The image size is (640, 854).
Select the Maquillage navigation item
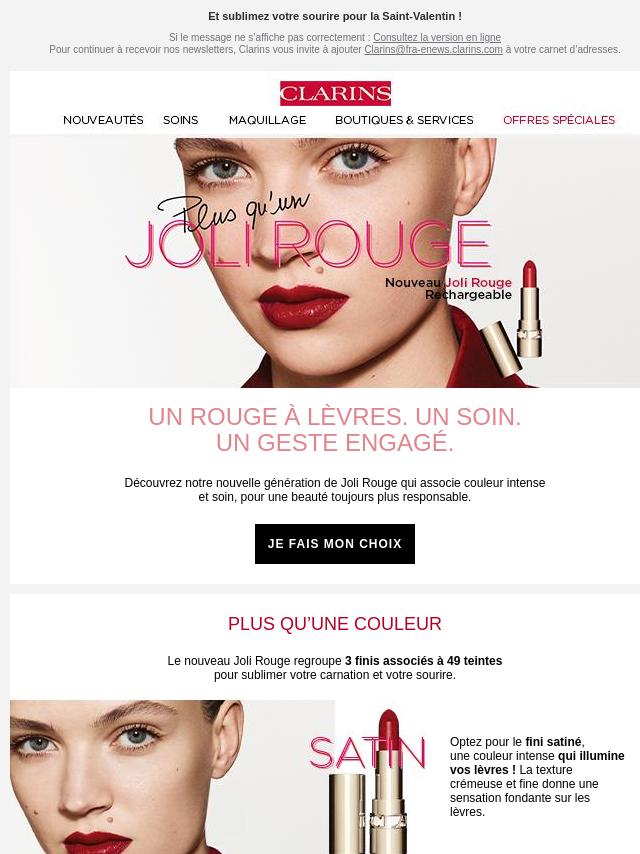(267, 120)
